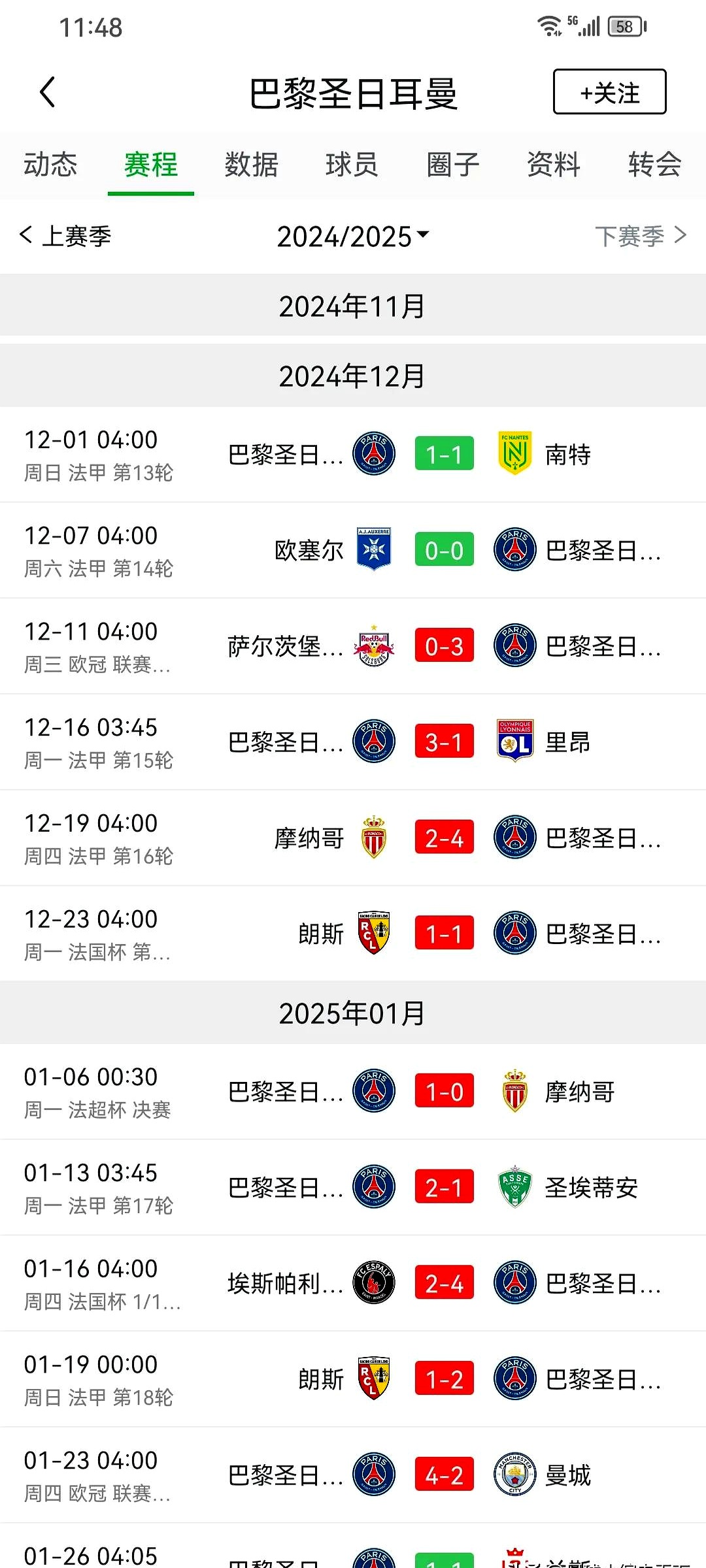Switch to the 数据 tab

[252, 165]
